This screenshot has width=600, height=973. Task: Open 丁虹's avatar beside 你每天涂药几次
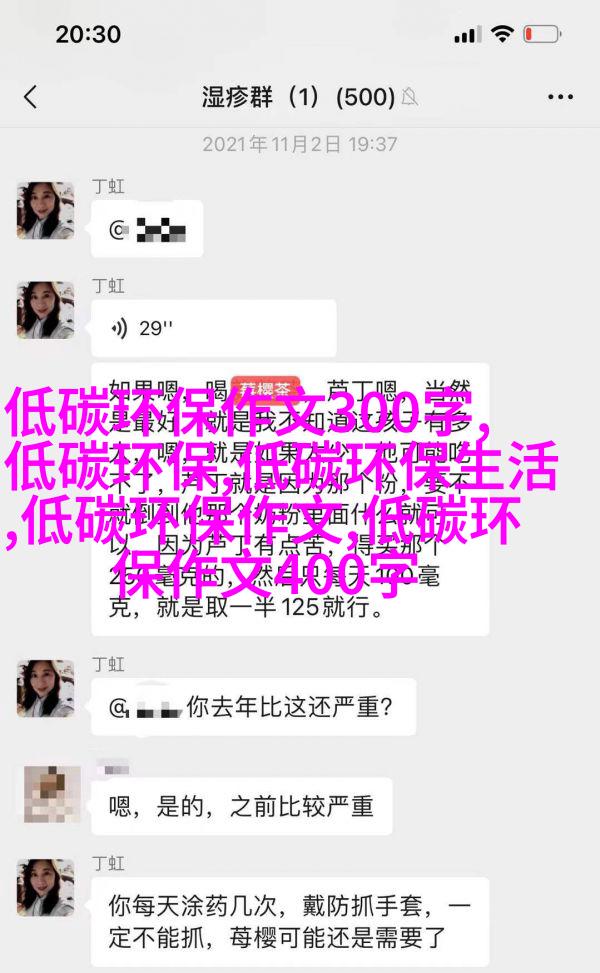pyautogui.click(x=46, y=888)
